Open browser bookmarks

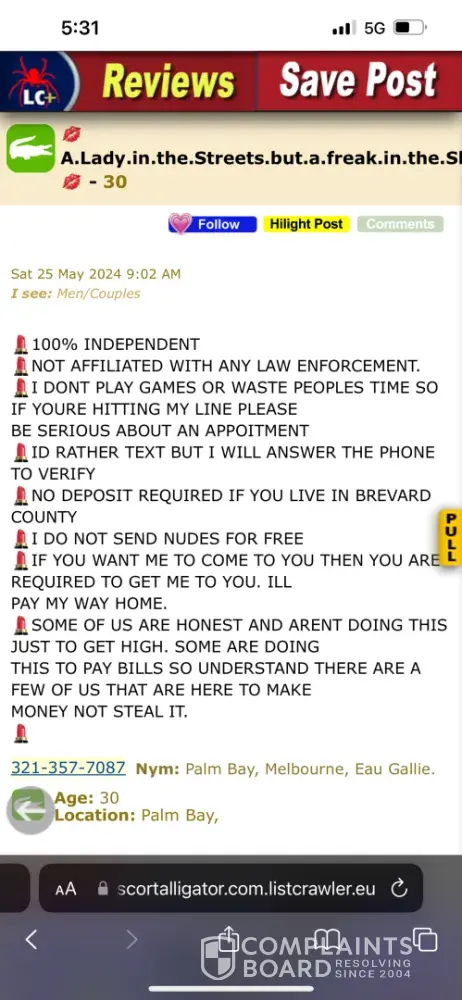pos(326,939)
